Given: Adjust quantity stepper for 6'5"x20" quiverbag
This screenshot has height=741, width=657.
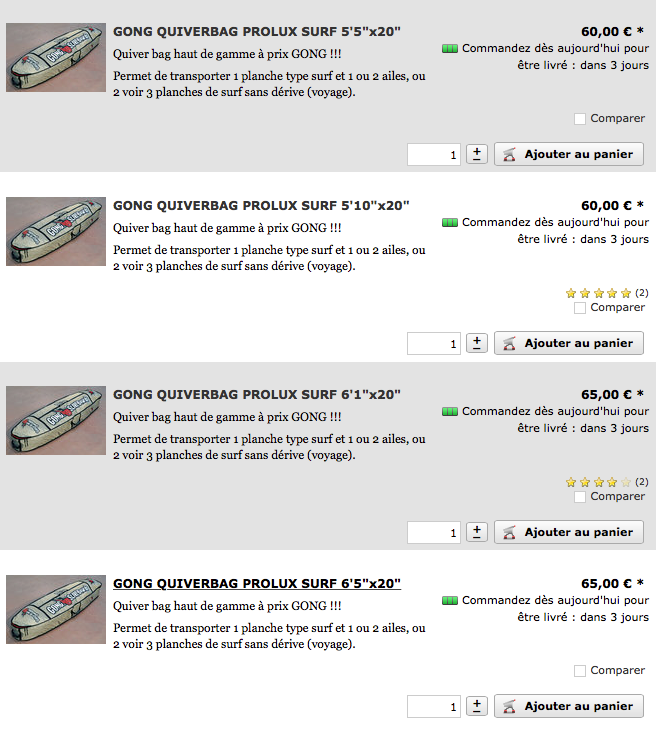Looking at the screenshot, I should 477,706.
